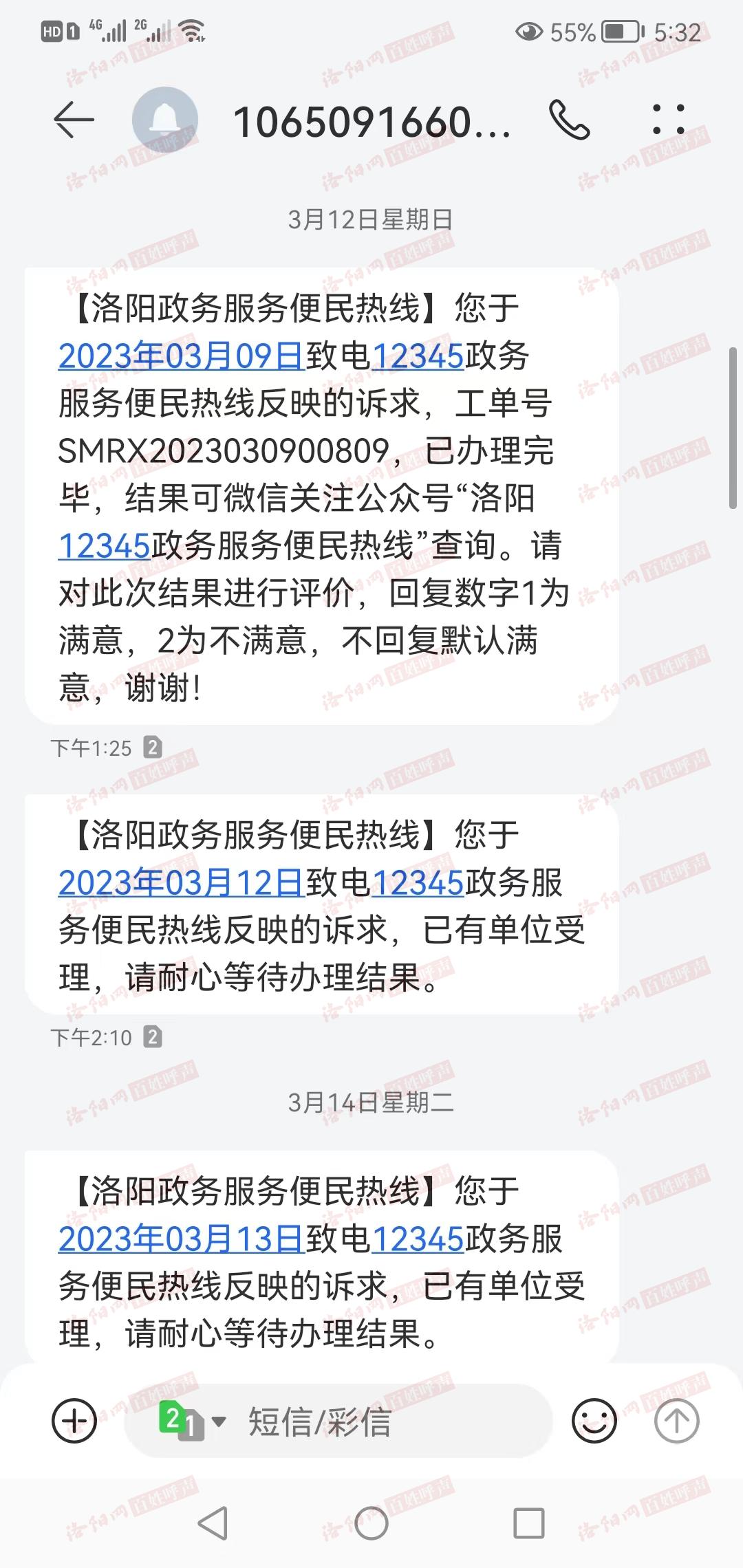Send the message with the arrow button
Image resolution: width=743 pixels, height=1568 pixels.
click(676, 1421)
